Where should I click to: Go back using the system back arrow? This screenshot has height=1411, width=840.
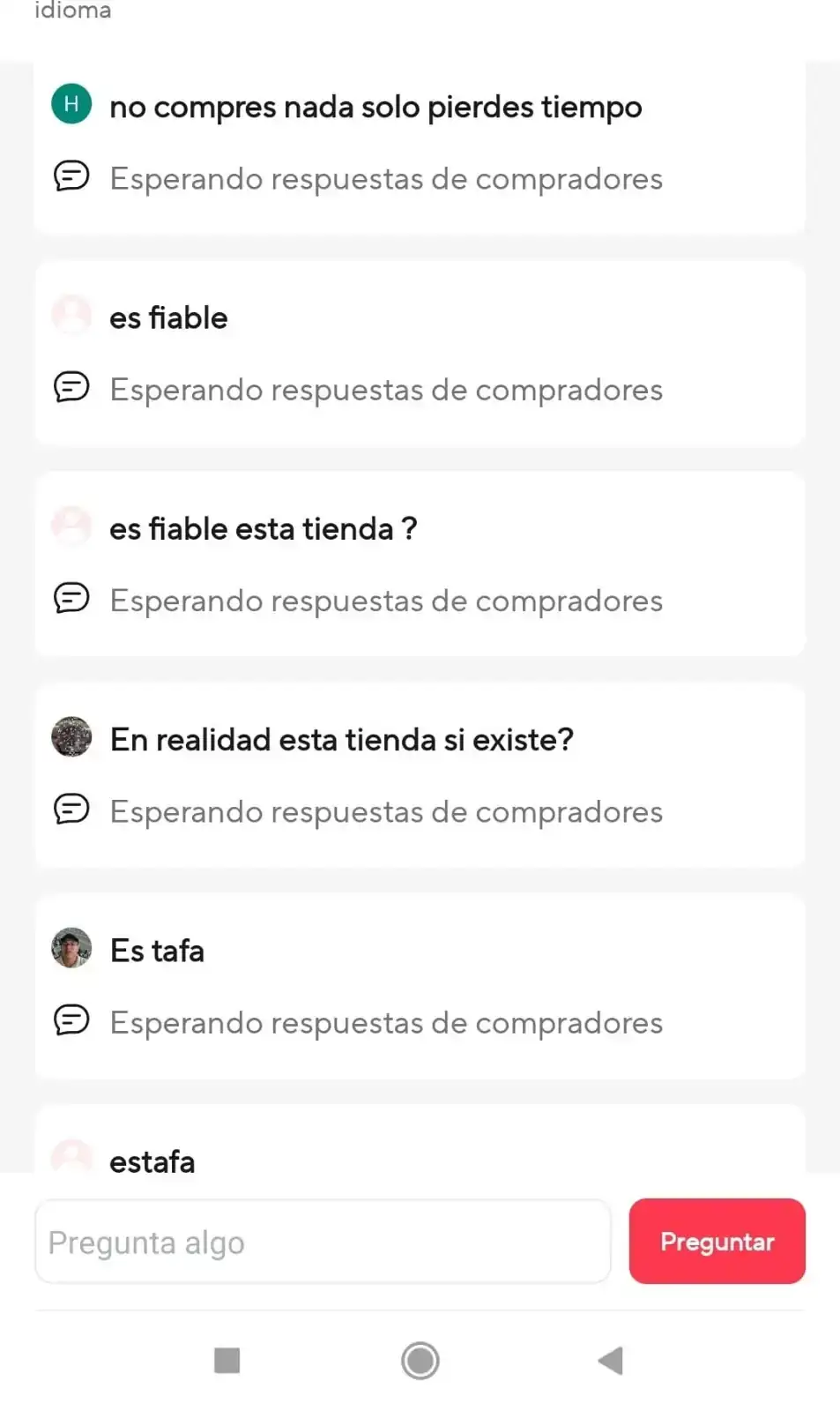point(610,1361)
